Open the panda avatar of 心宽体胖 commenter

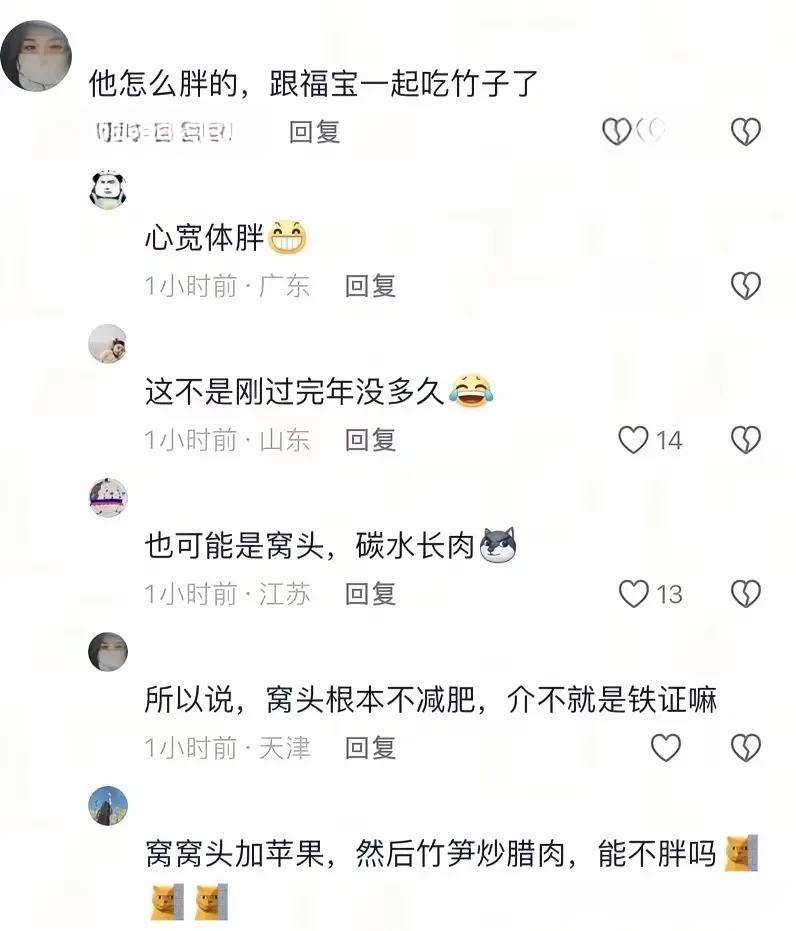pos(108,189)
